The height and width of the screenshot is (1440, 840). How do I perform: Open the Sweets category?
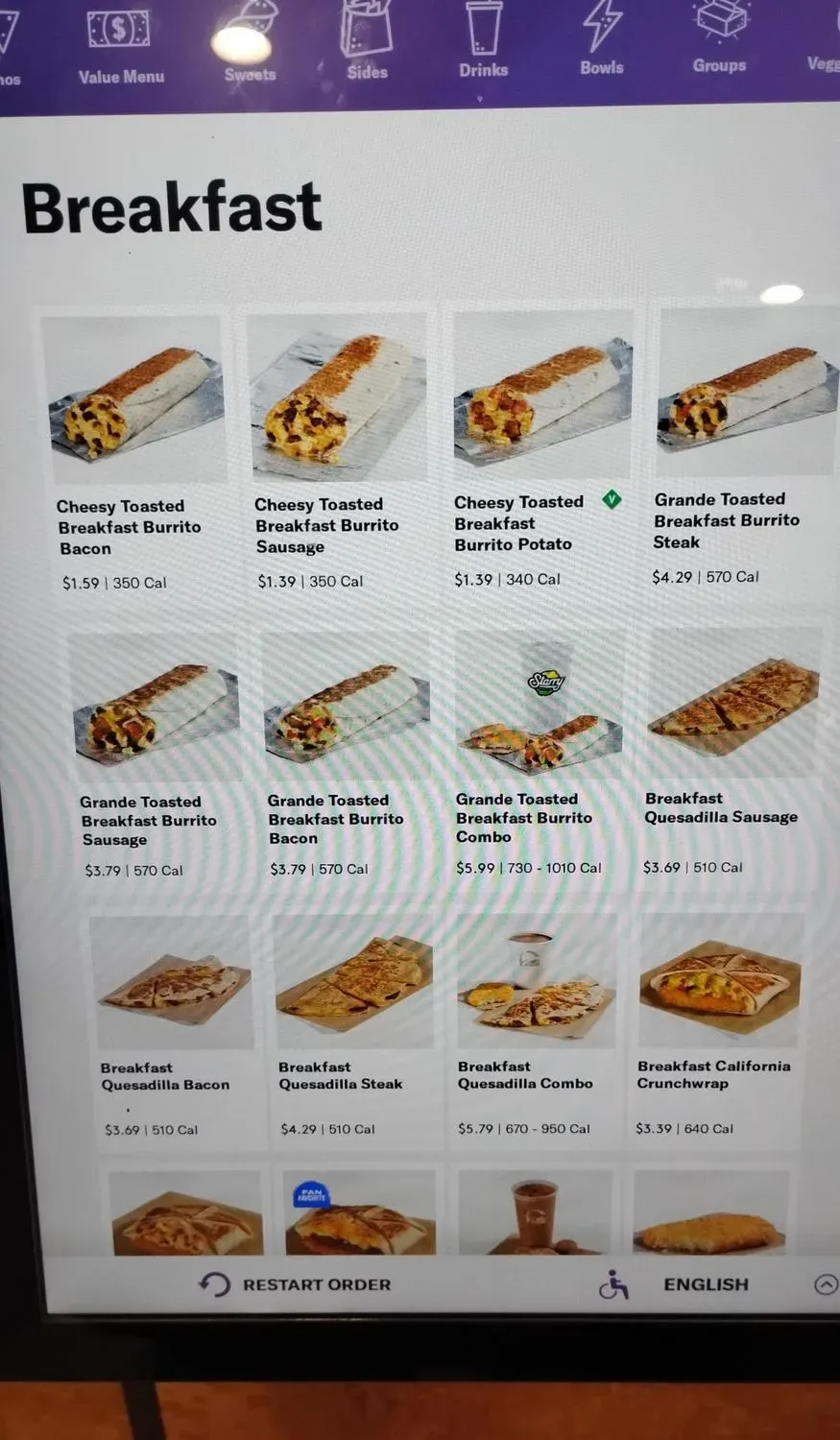249,46
